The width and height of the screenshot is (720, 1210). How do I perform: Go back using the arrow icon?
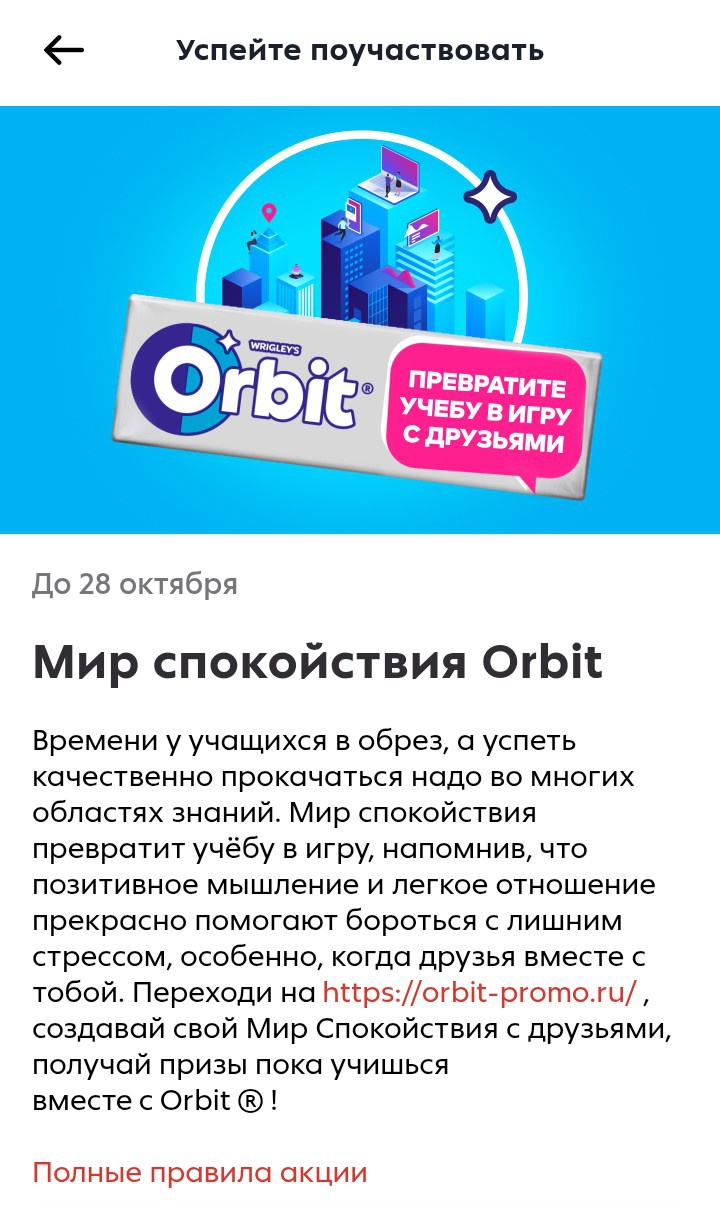(64, 50)
